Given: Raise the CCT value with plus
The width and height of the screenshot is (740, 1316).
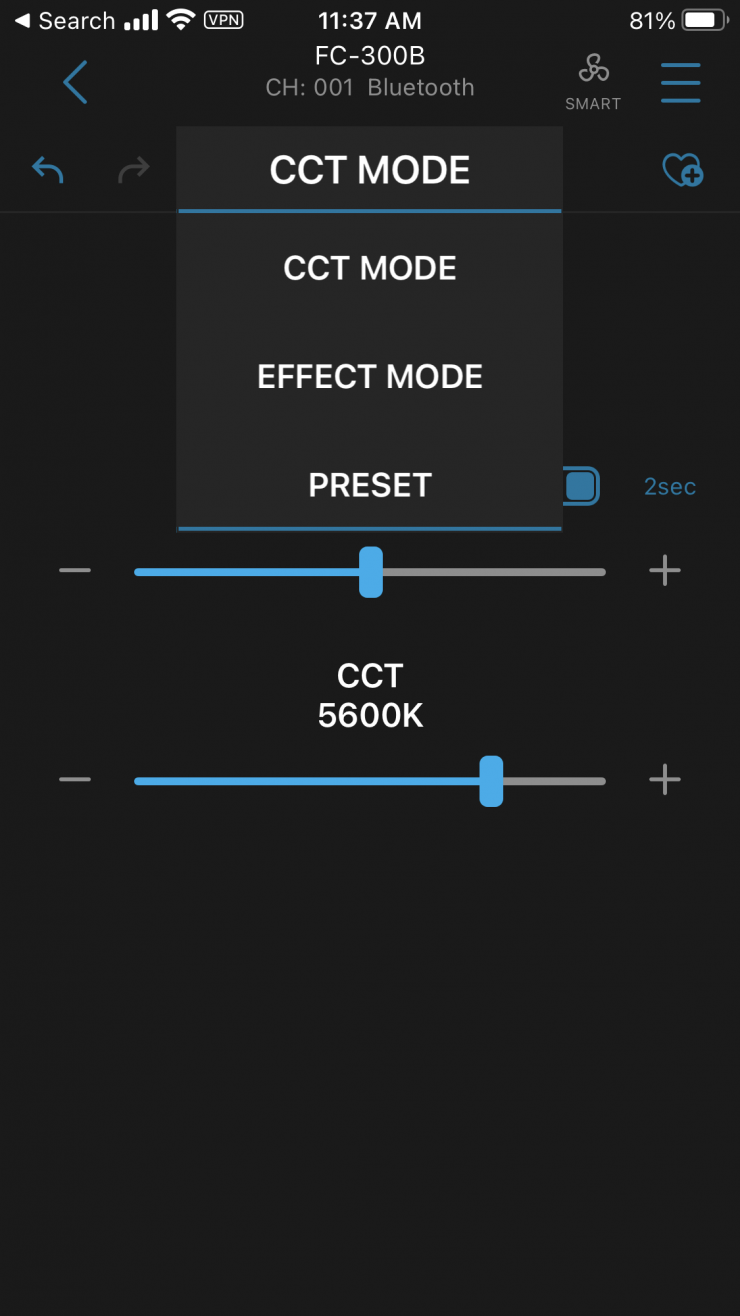Looking at the screenshot, I should pos(665,780).
